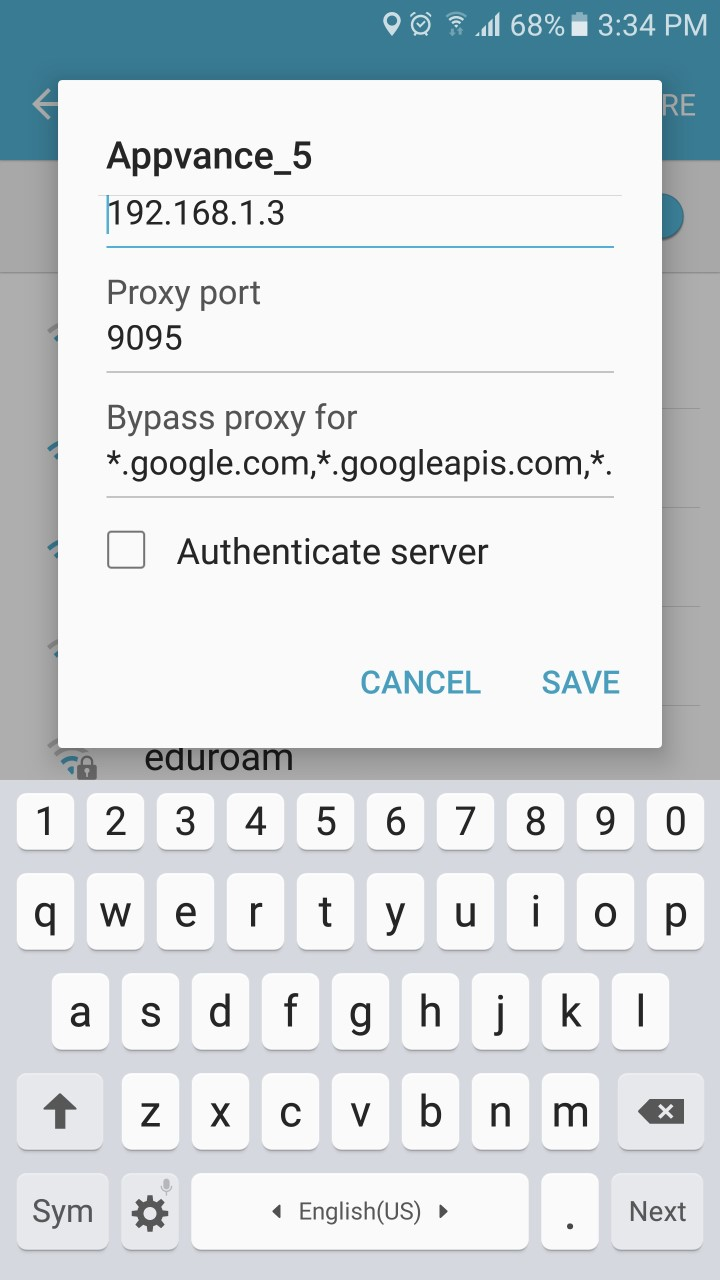Open keyboard settings gear key
This screenshot has width=720, height=1280.
pyautogui.click(x=150, y=1211)
